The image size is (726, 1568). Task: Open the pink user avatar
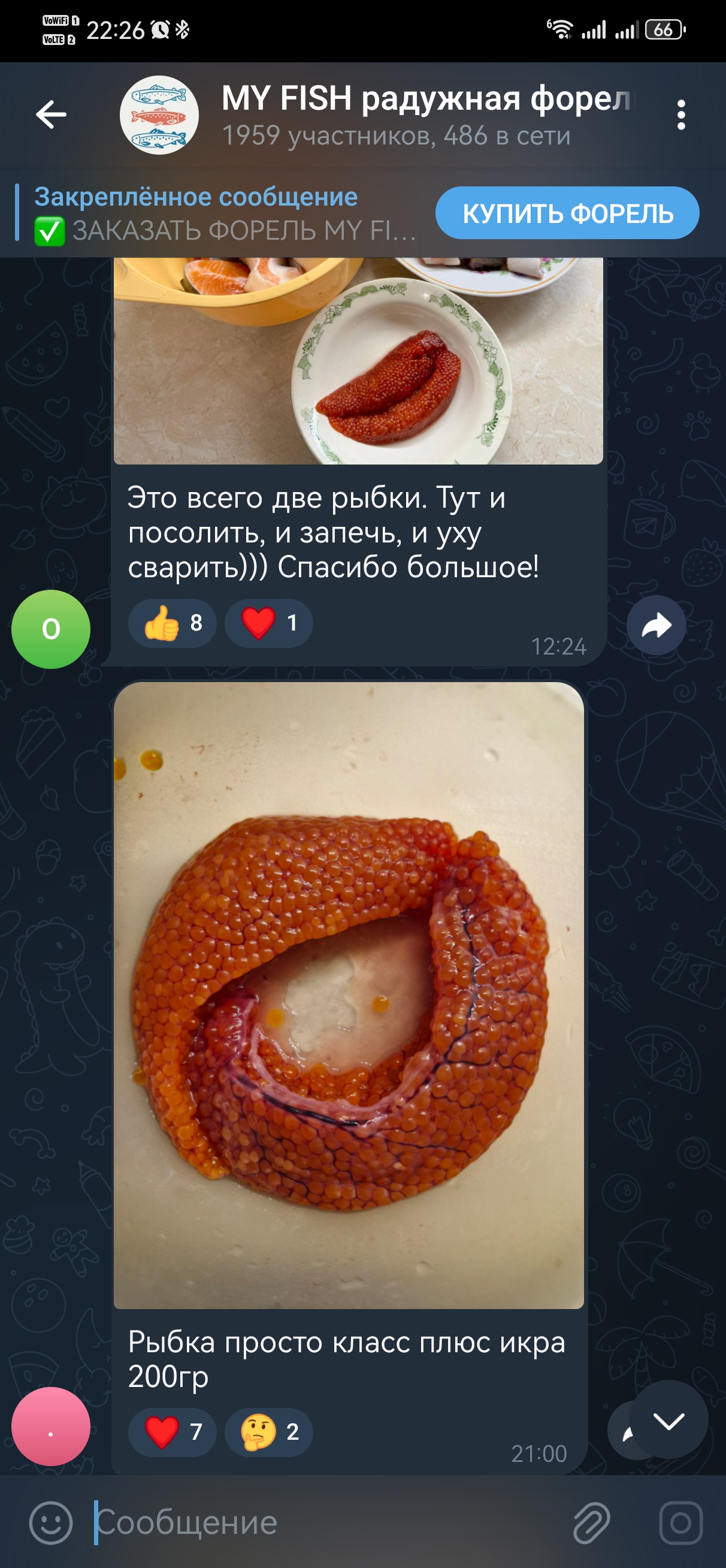click(51, 1426)
